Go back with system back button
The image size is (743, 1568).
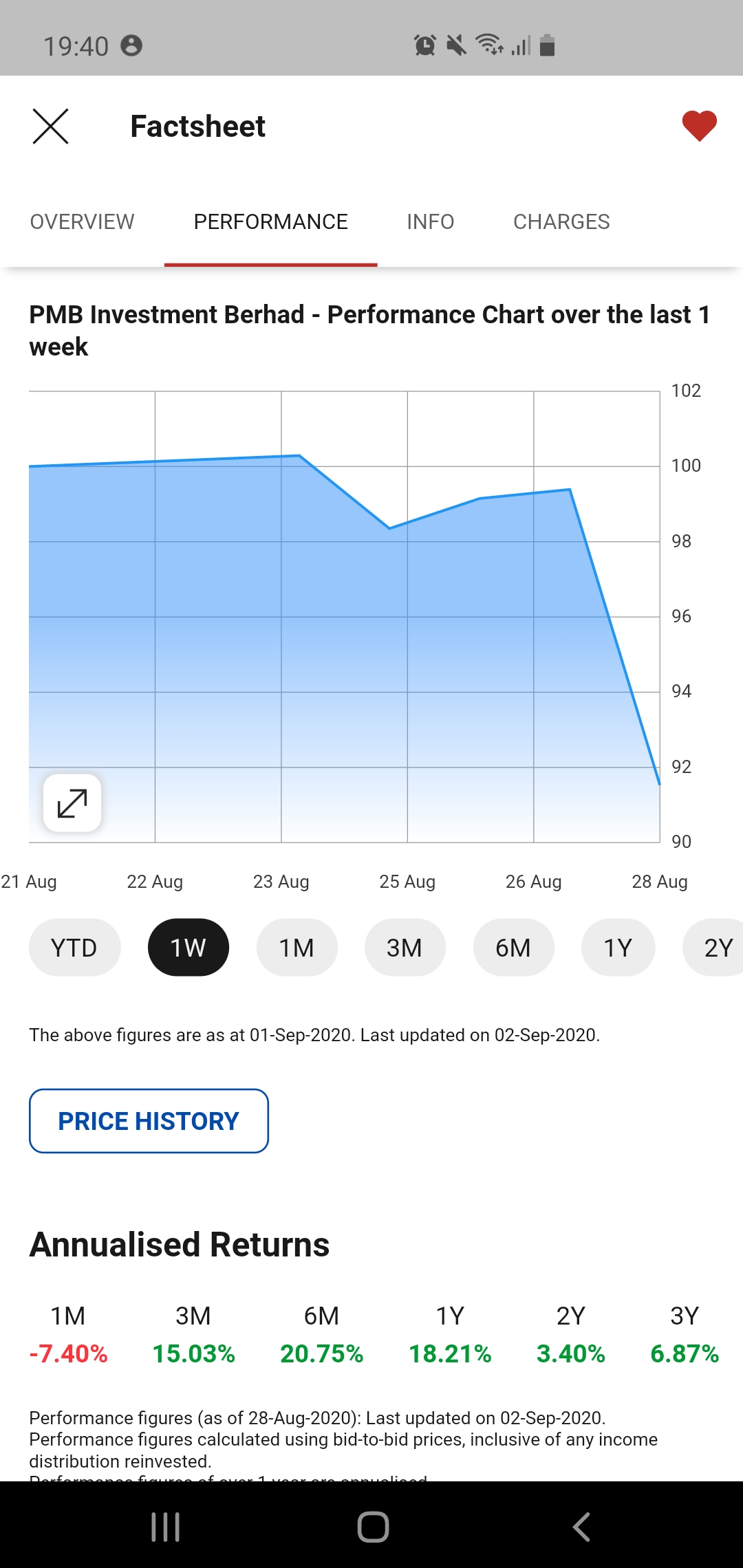pos(581,1527)
